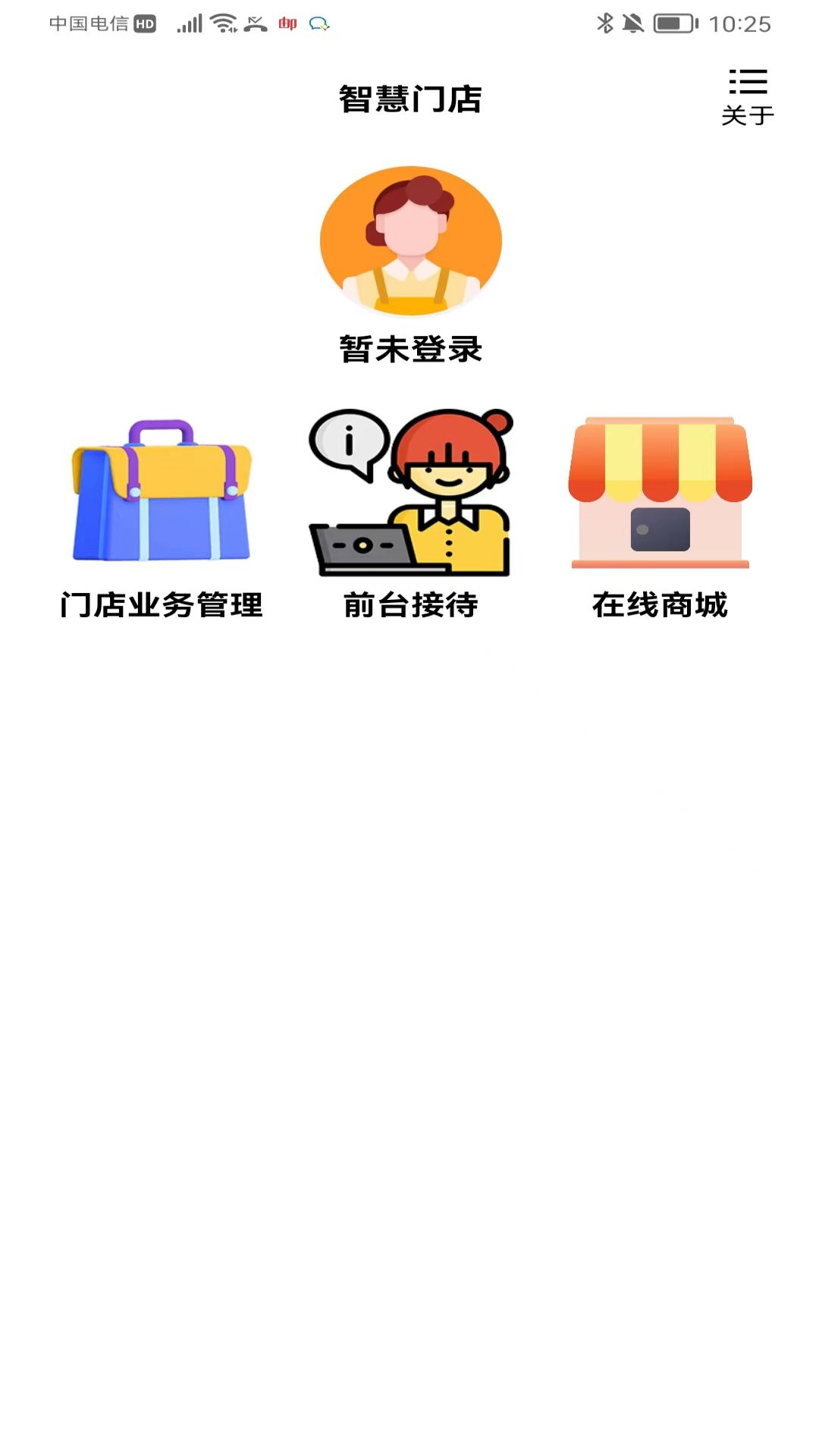819x1456 pixels.
Task: Select the 在线商城 label text
Action: [660, 605]
